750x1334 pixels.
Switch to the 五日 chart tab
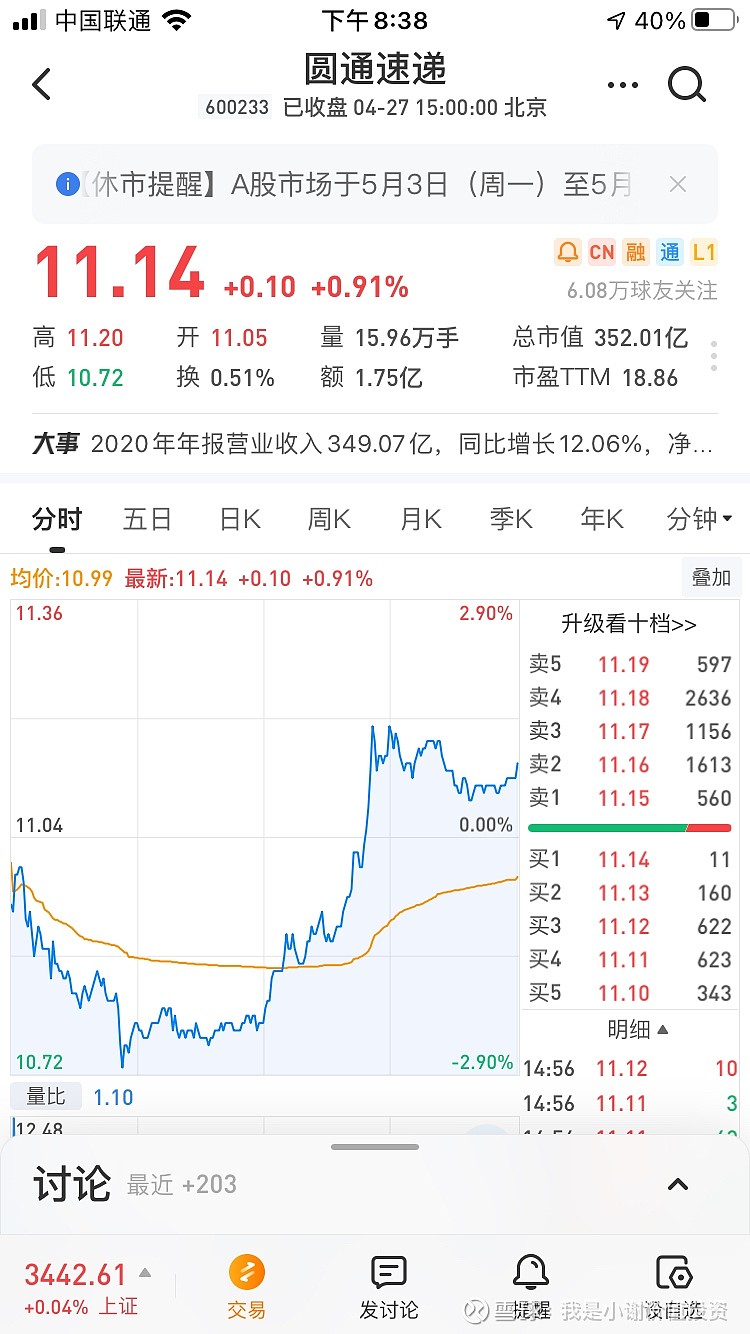pyautogui.click(x=147, y=519)
